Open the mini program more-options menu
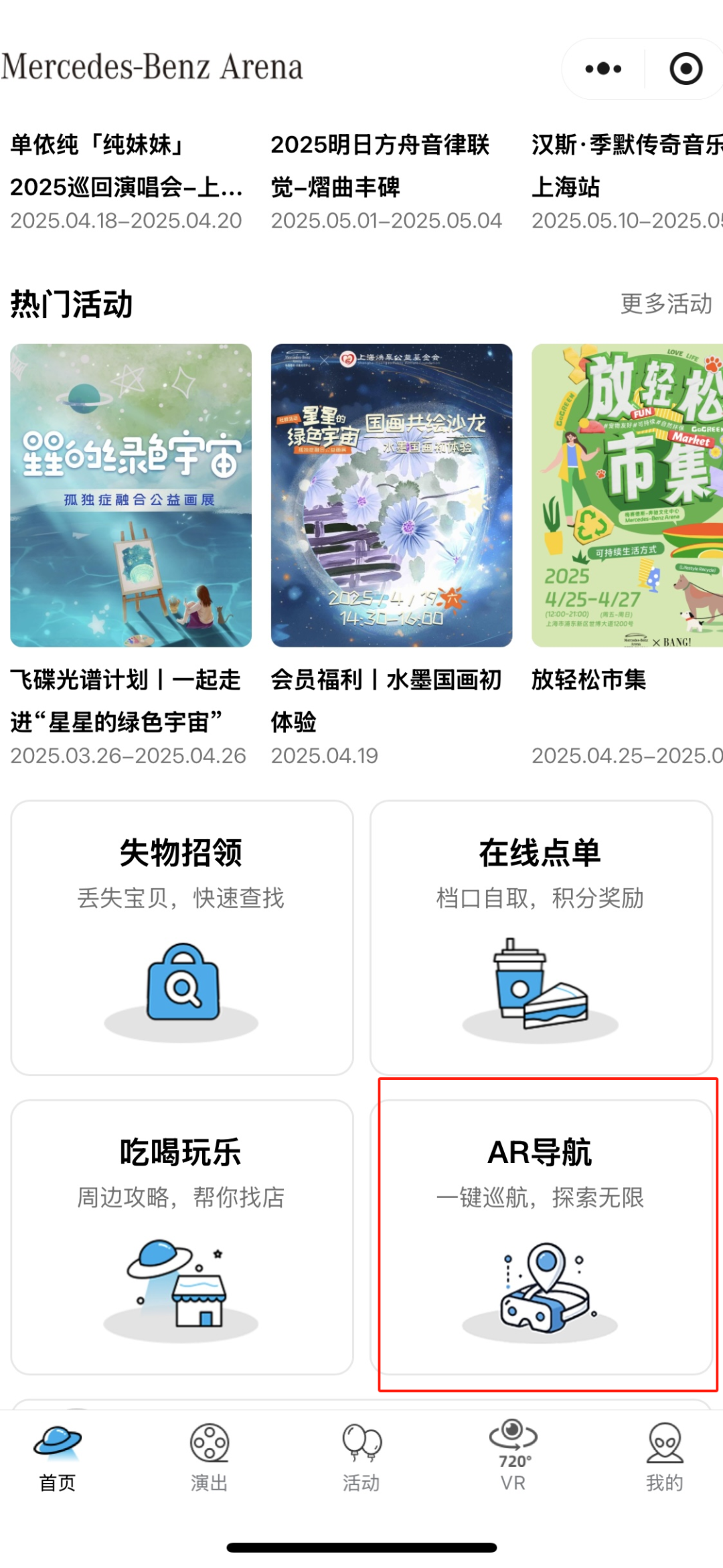This screenshot has height=1568, width=723. (603, 69)
